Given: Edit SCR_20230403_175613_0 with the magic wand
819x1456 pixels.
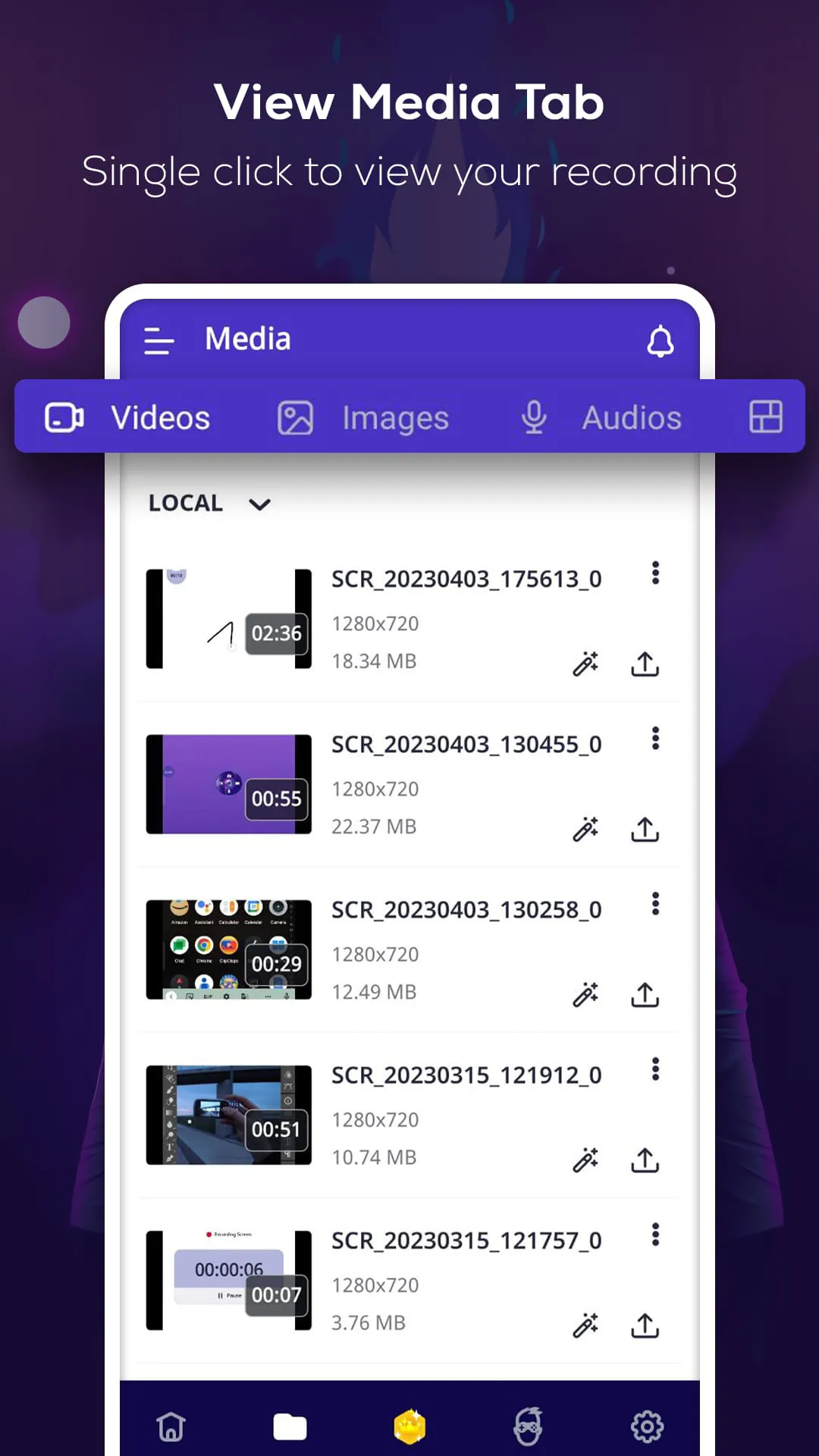Looking at the screenshot, I should coord(585,664).
